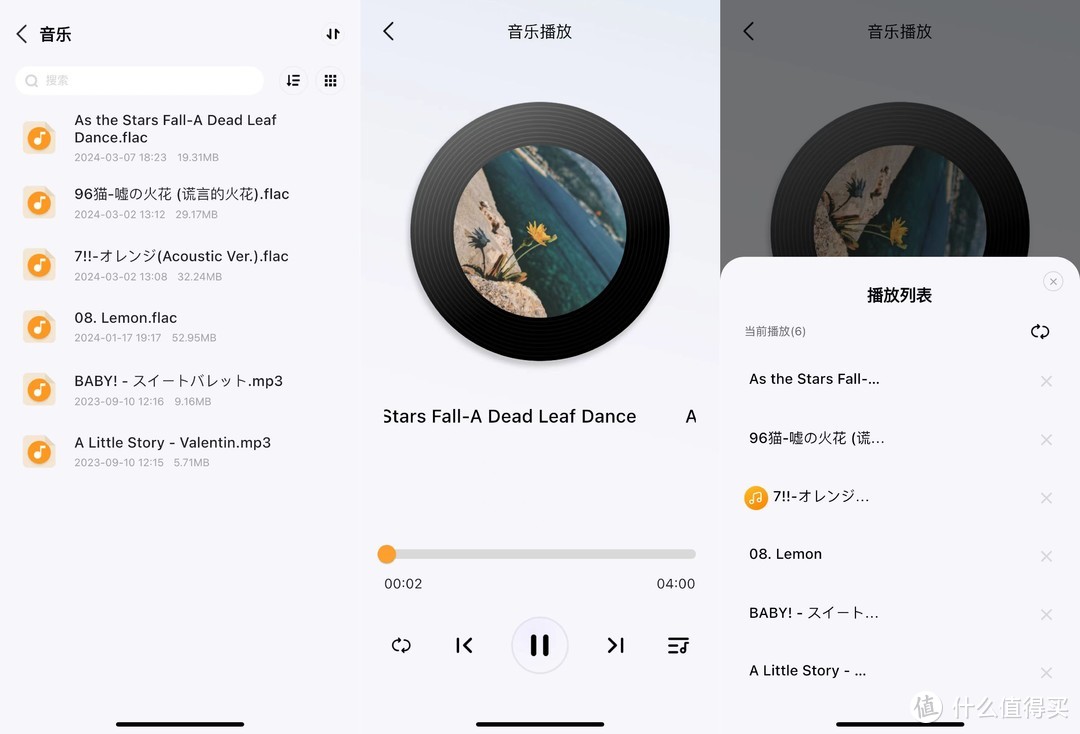The width and height of the screenshot is (1080, 734).
Task: Open the file As the Stars Fall-A Dead Leaf Dance.flac
Action: tap(175, 129)
